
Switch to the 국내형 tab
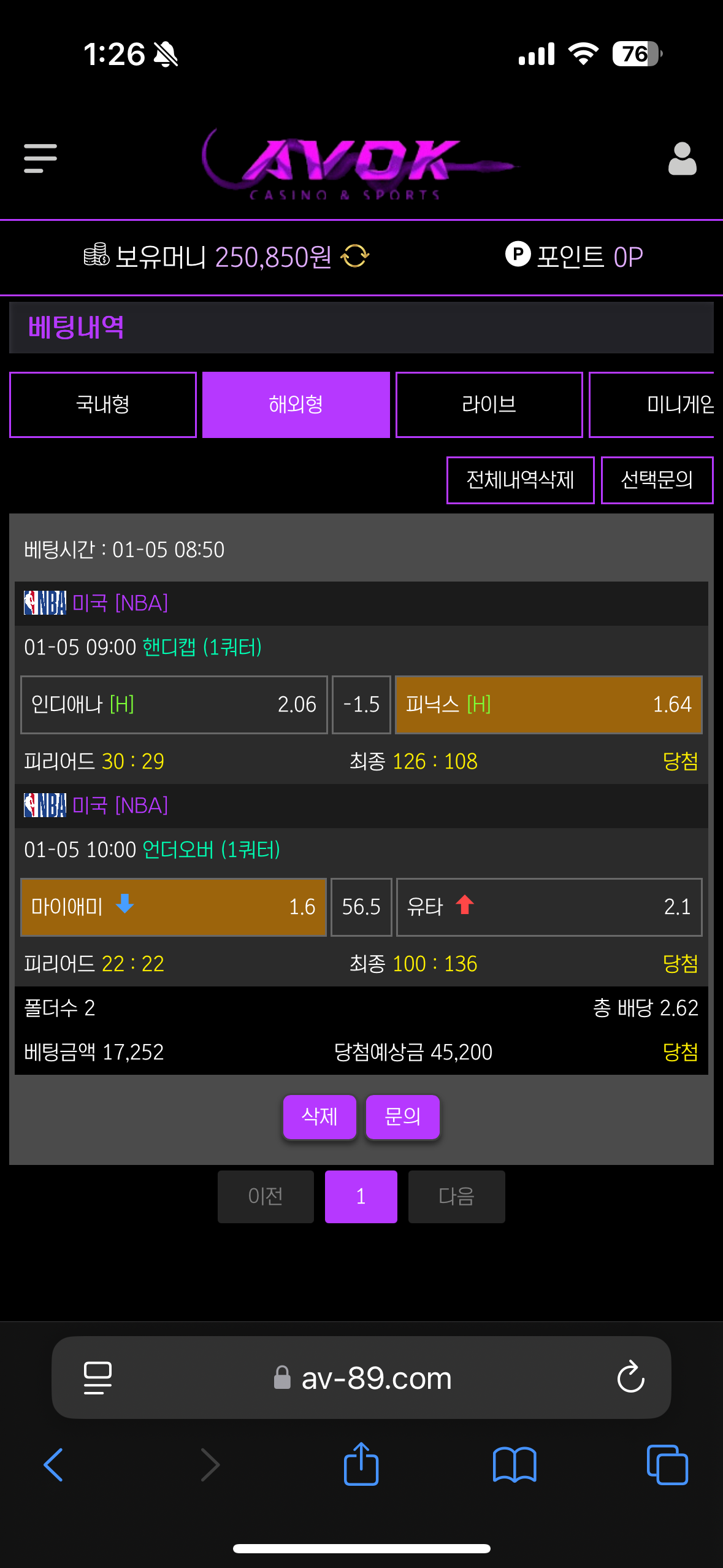pos(103,405)
